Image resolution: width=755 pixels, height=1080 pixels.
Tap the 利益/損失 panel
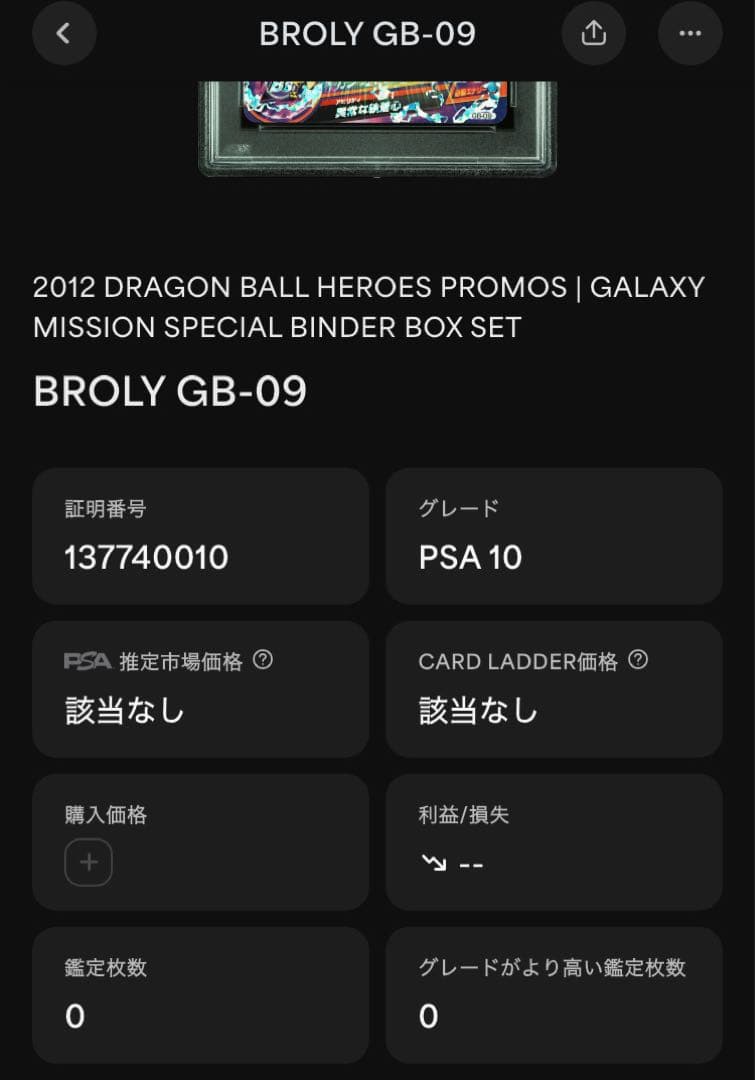pyautogui.click(x=554, y=841)
